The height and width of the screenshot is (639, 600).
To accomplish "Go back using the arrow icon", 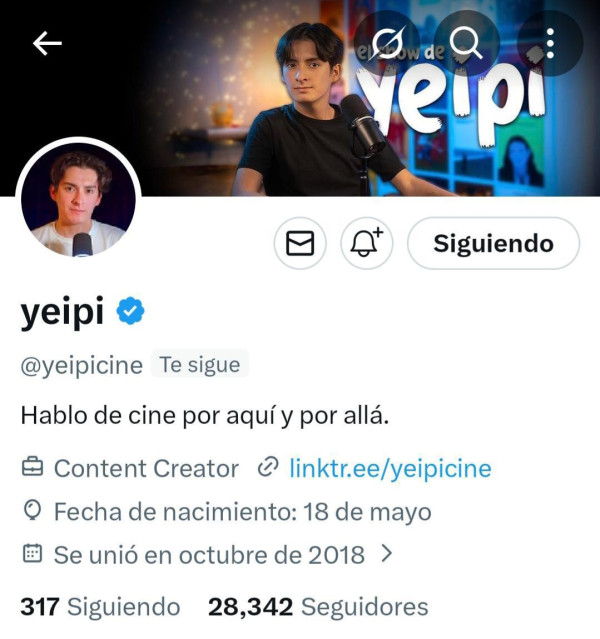I will pos(47,43).
